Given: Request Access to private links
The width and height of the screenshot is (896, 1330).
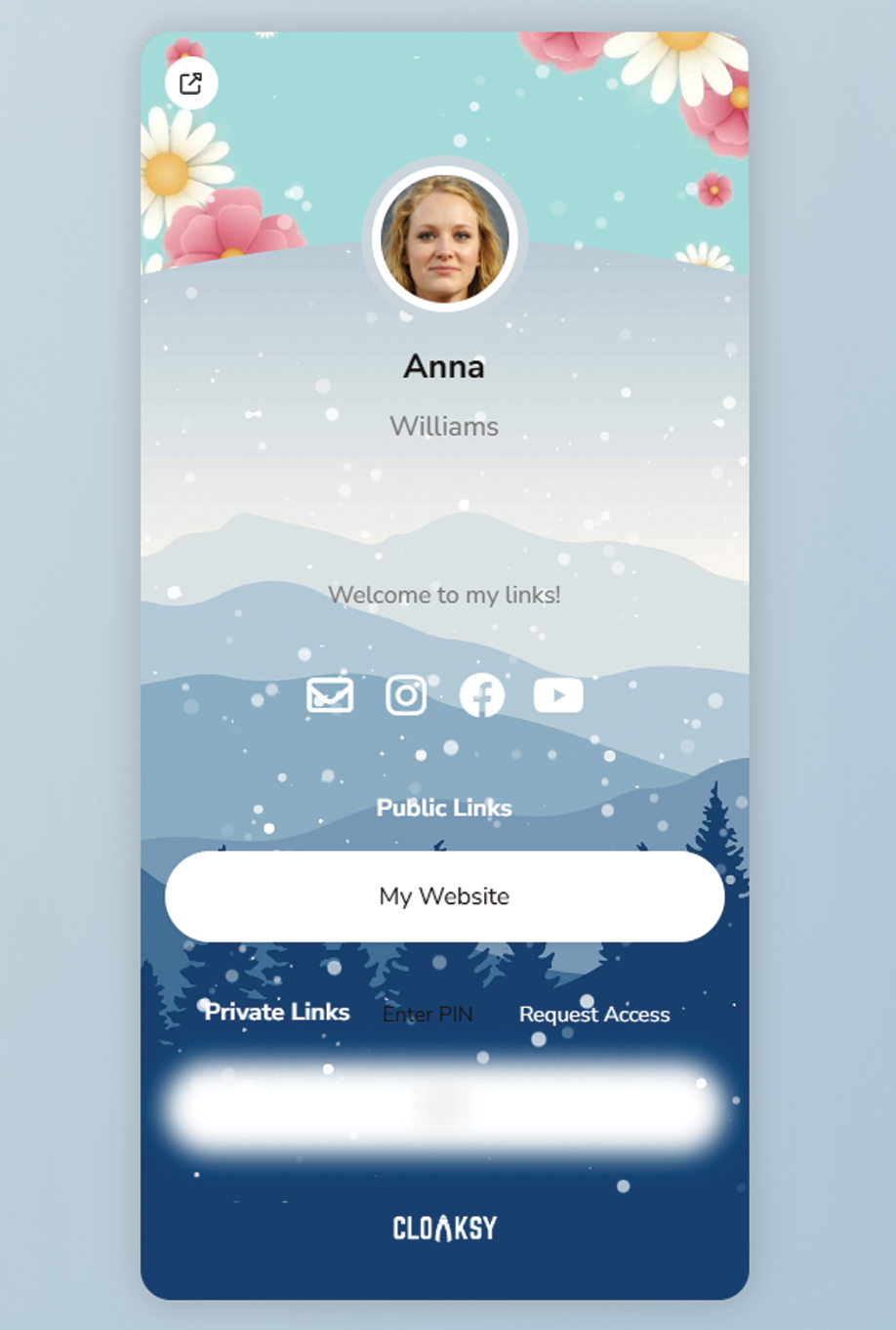Looking at the screenshot, I should 594,1015.
